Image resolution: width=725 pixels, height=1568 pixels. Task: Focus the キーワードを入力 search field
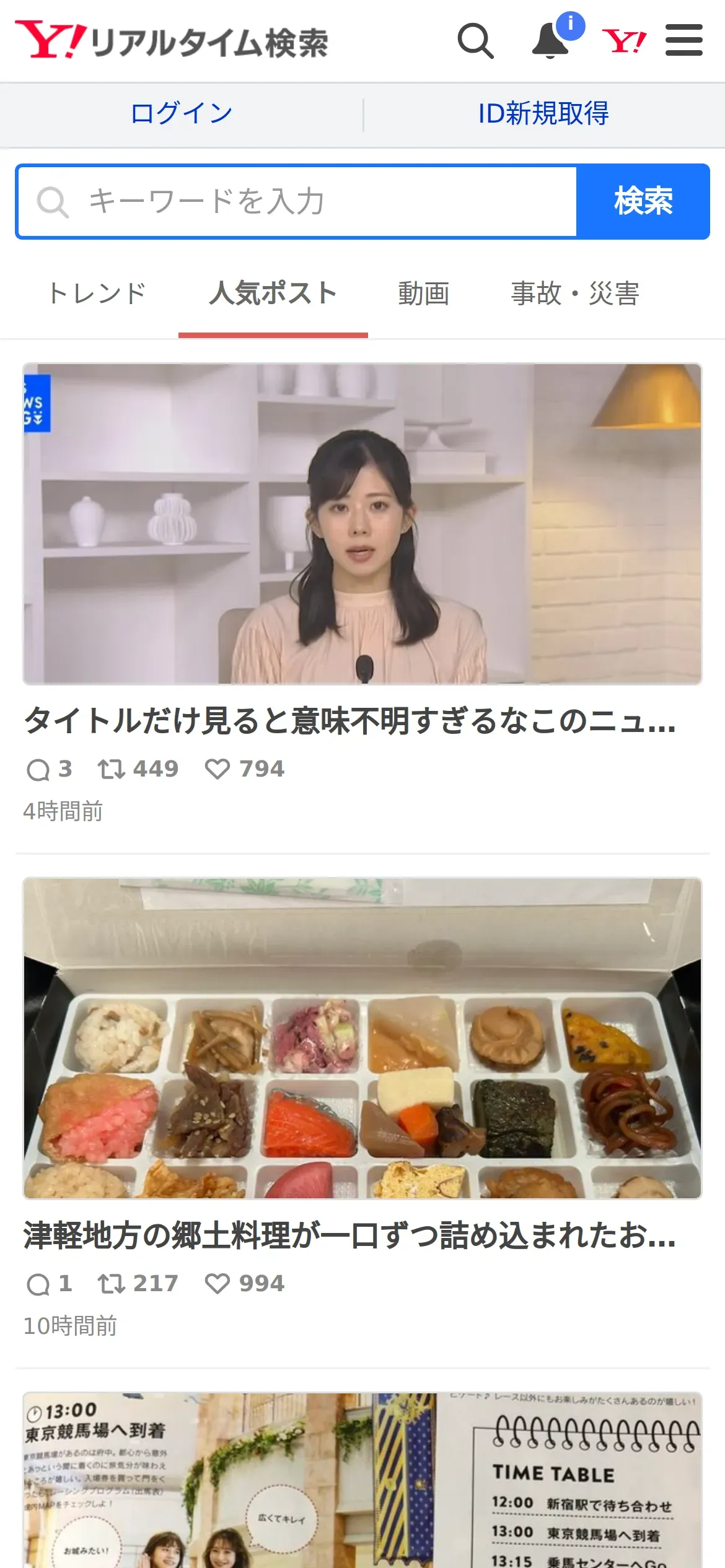297,202
